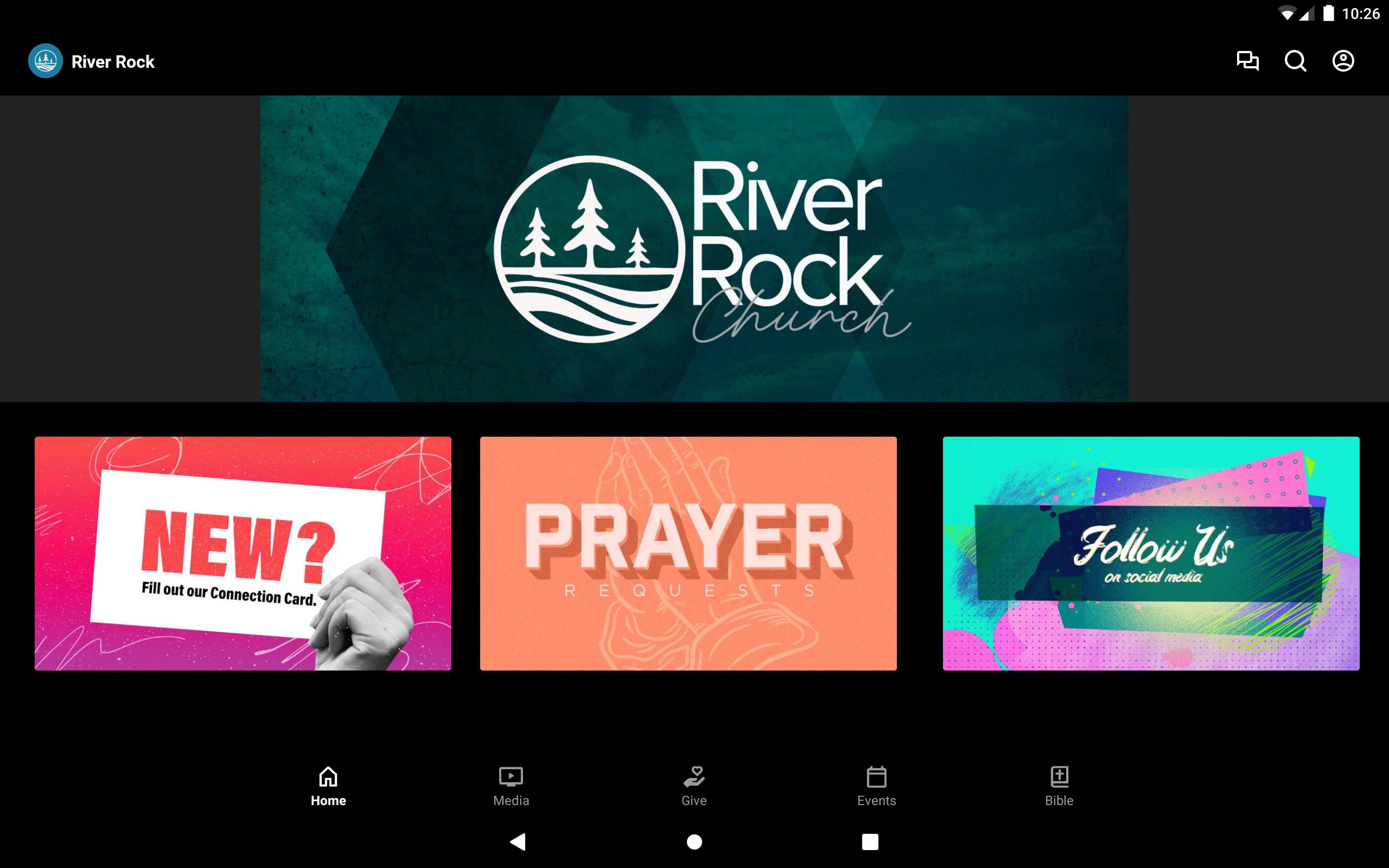Select the Home tab
1389x868 pixels.
328,786
